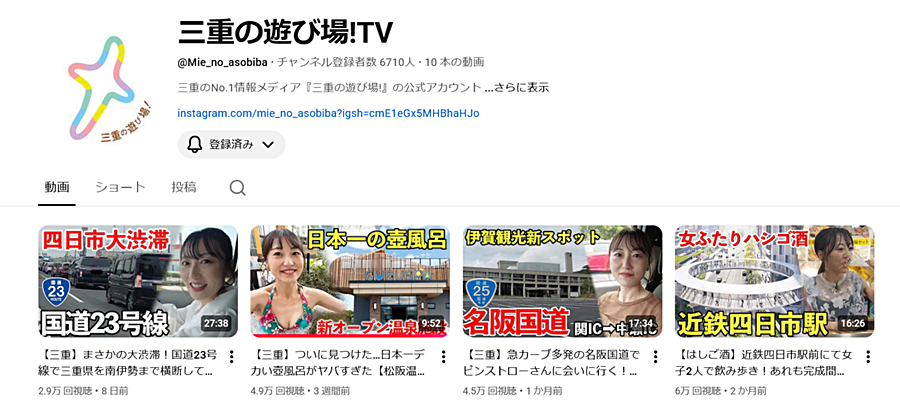Image resolution: width=900 pixels, height=420 pixels.
Task: Search within this channel
Action: pos(237,188)
